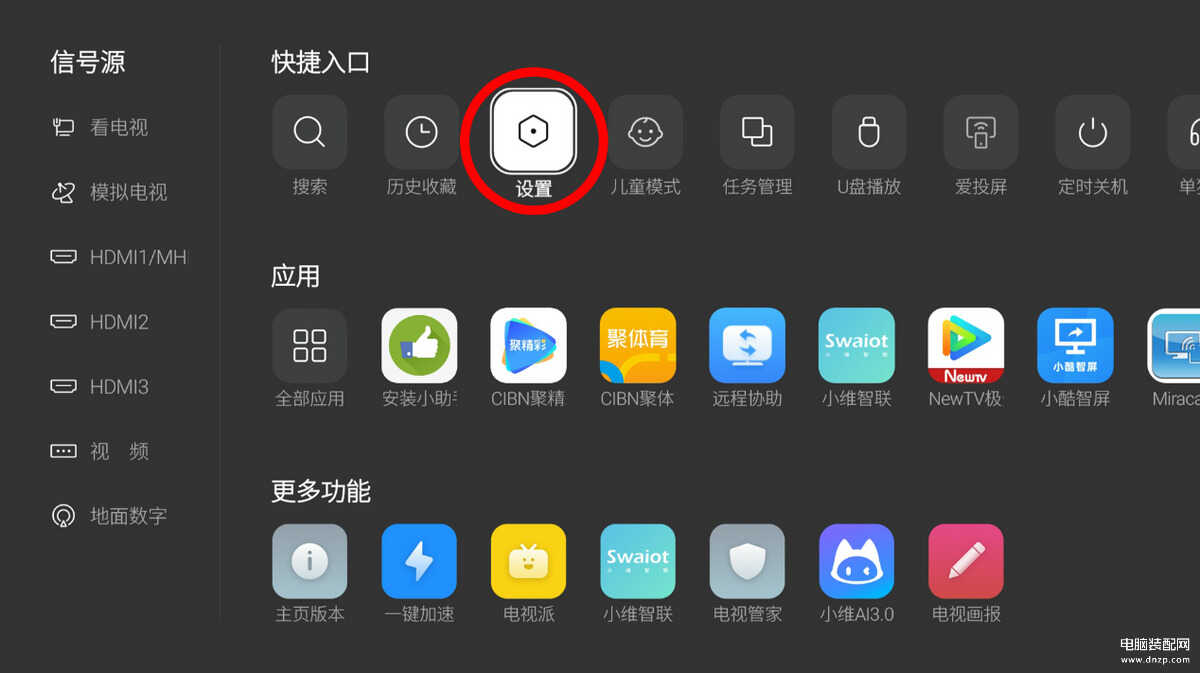This screenshot has width=1200, height=673.
Task: Launch NewTV极光 app
Action: point(965,346)
